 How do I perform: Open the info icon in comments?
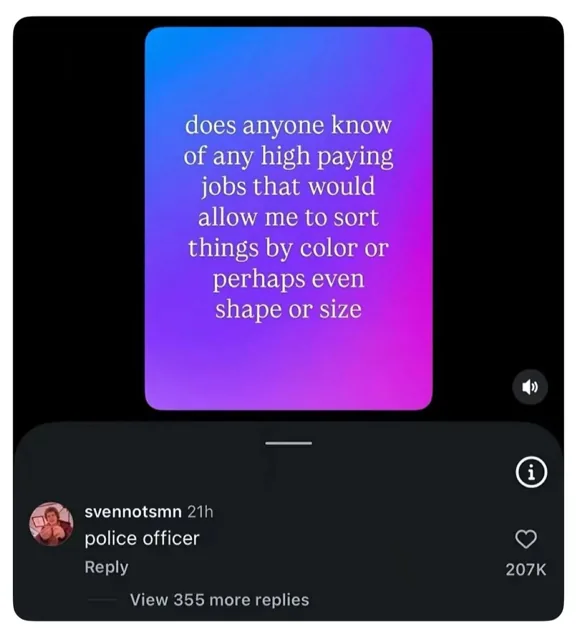tap(531, 473)
